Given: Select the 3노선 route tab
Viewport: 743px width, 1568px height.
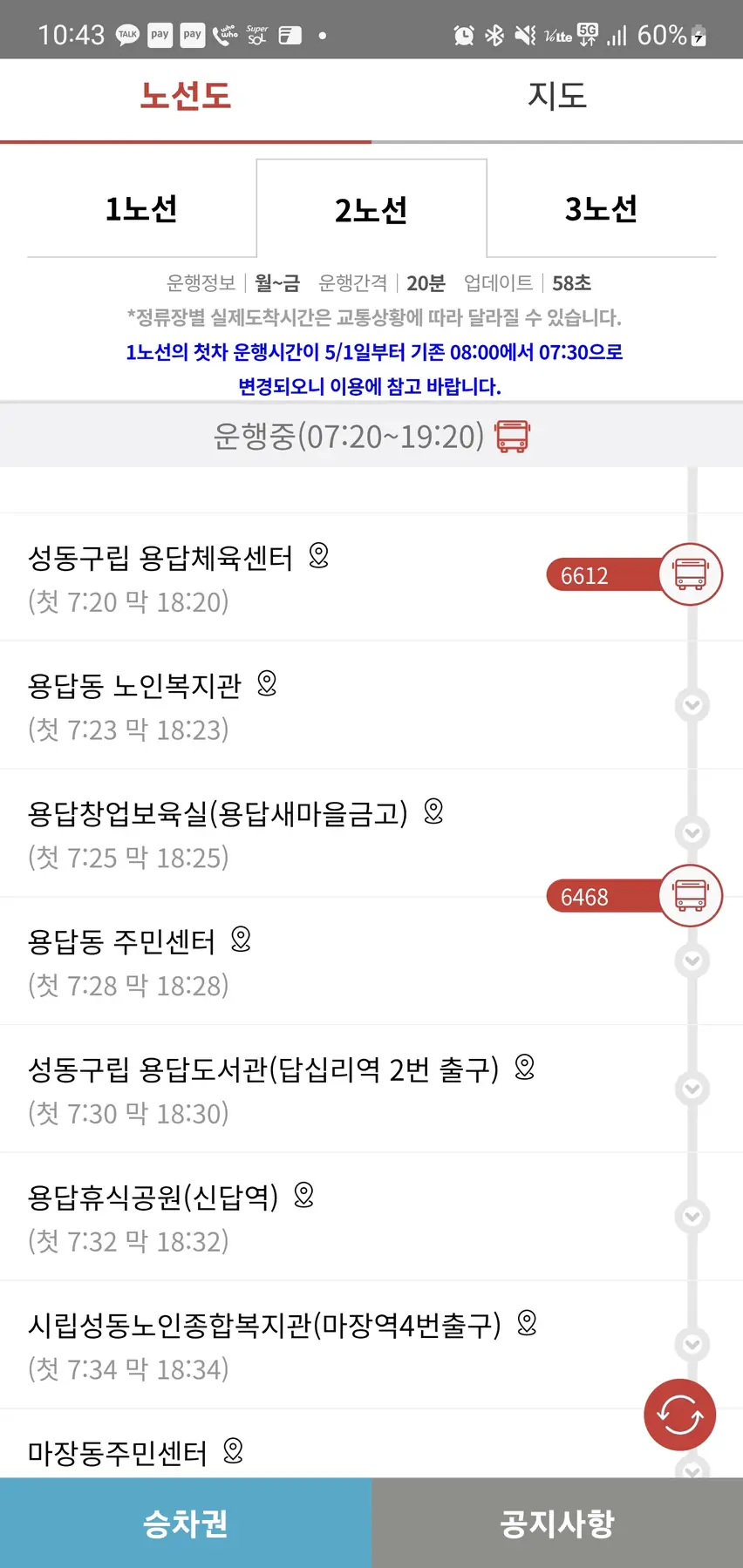Looking at the screenshot, I should point(601,209).
